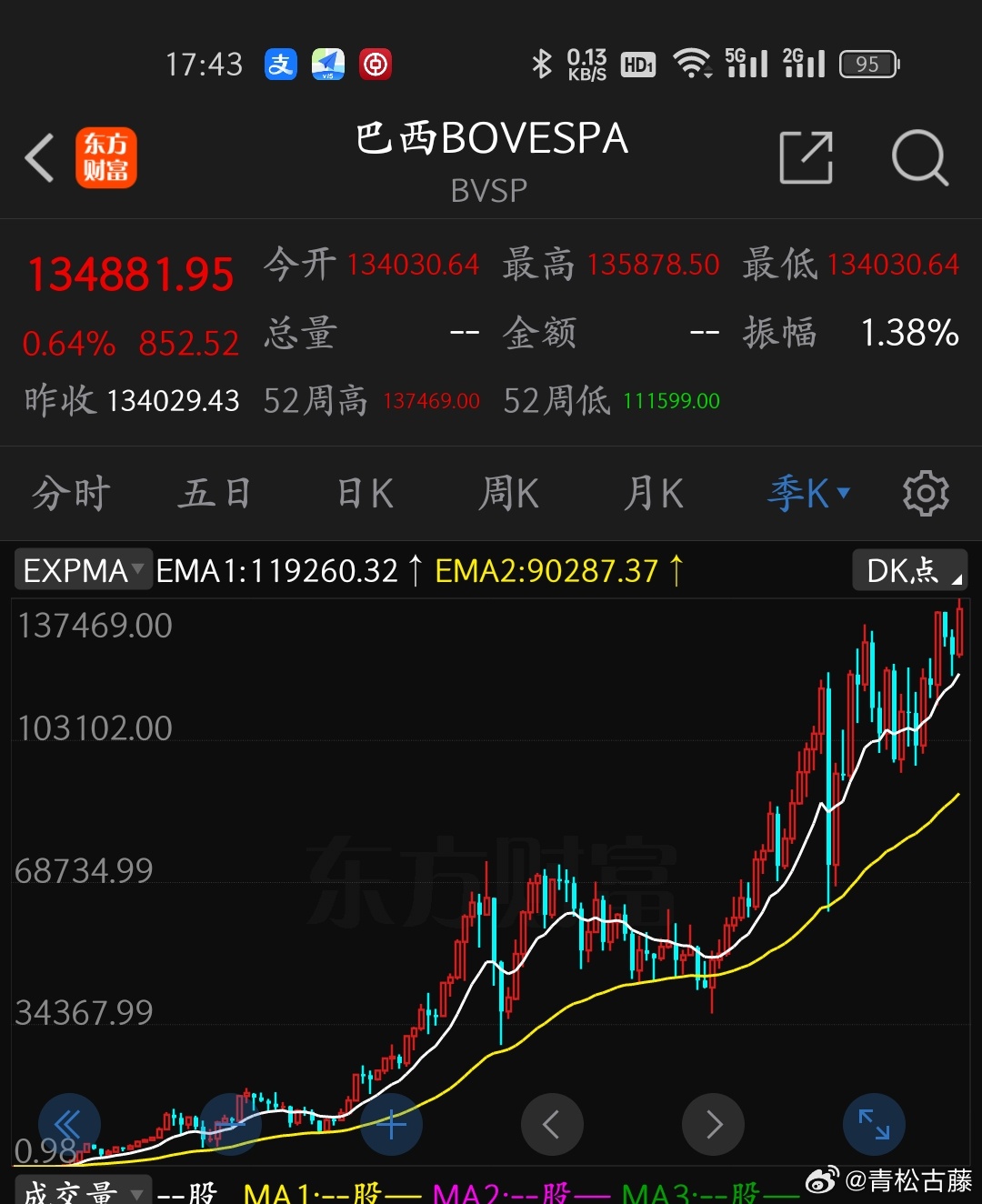The width and height of the screenshot is (982, 1204).
Task: Expand the 季K period dropdown
Action: pos(808,494)
